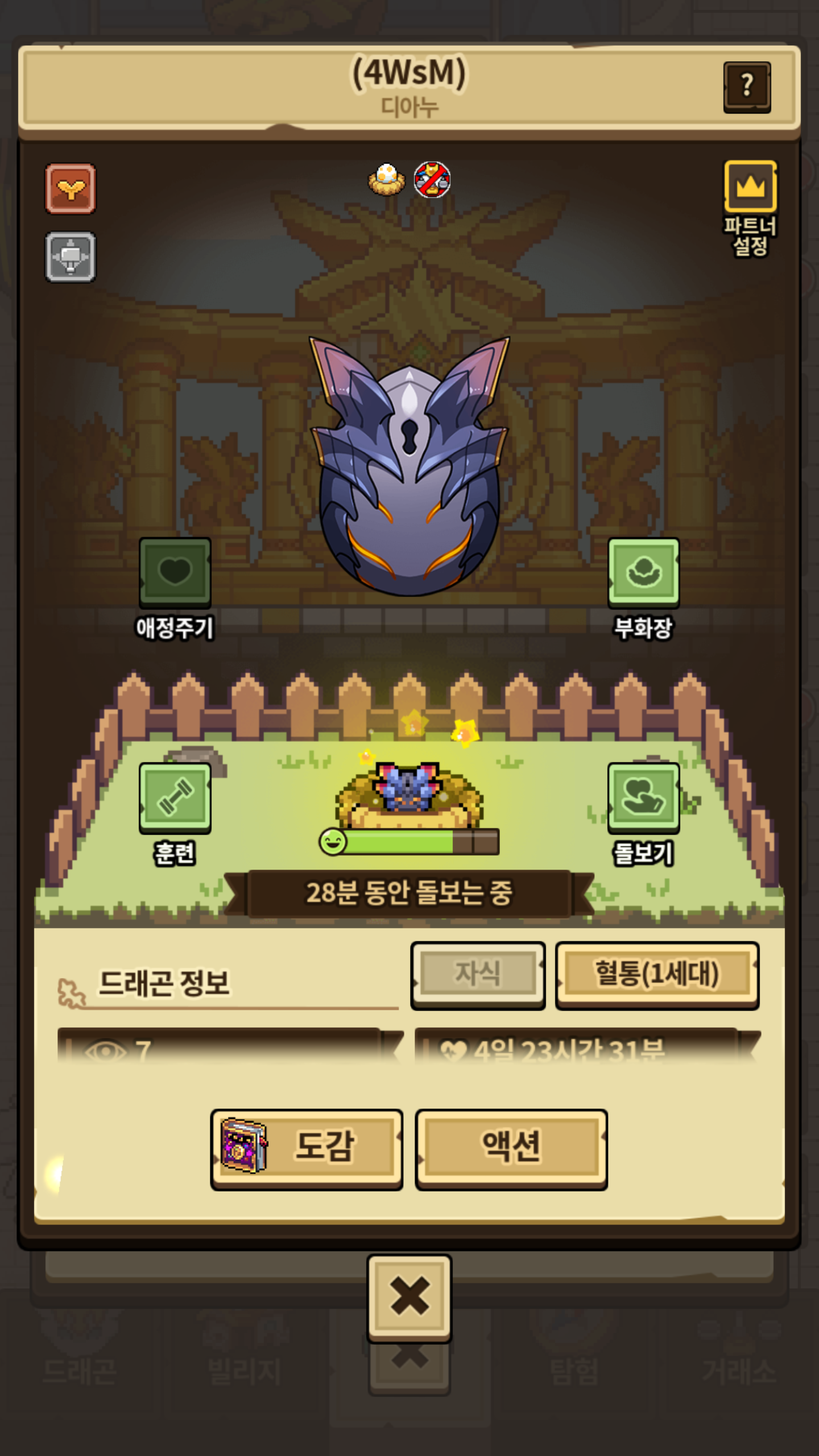Open the 자식 tab
Viewport: 819px width, 1456px height.
coord(478,974)
